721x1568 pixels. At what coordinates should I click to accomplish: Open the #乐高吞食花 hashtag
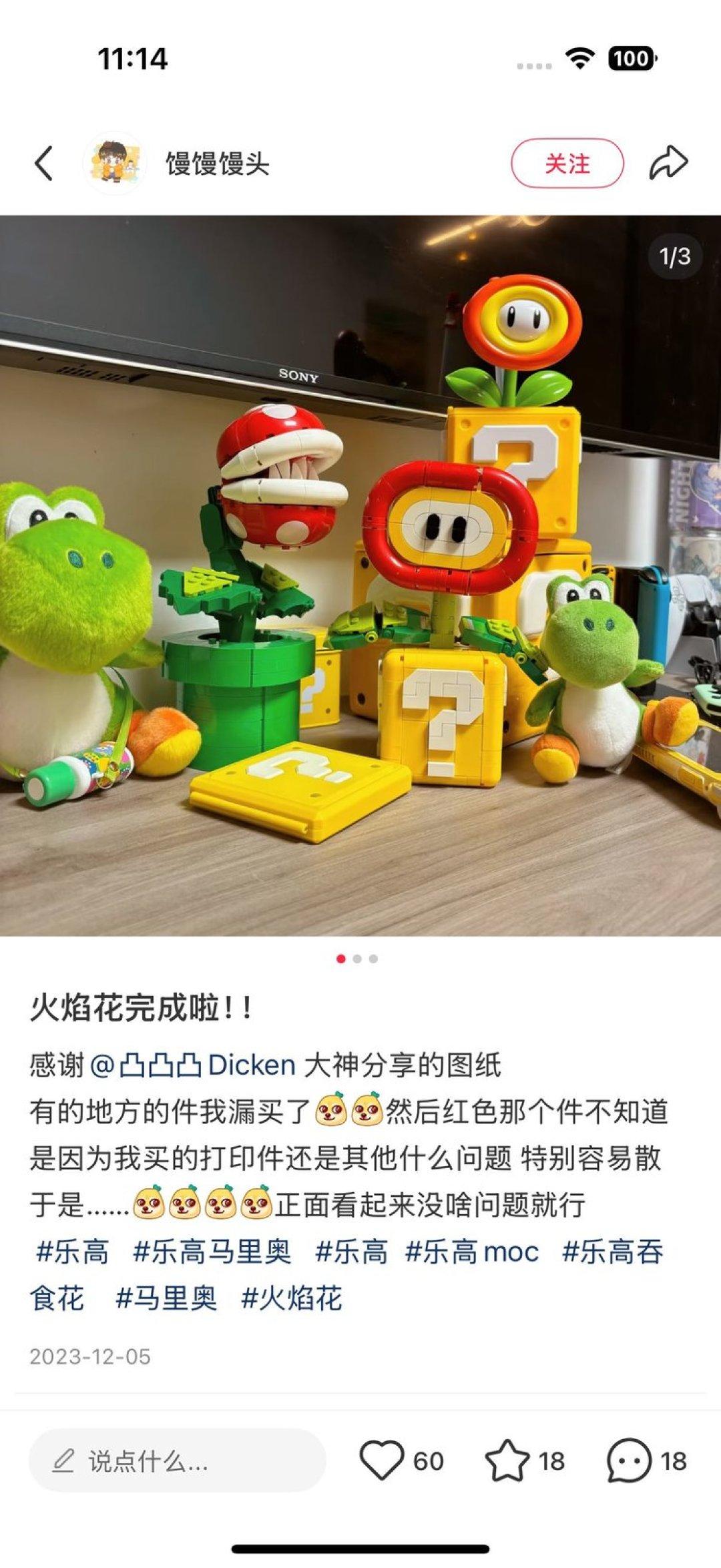tap(612, 1252)
